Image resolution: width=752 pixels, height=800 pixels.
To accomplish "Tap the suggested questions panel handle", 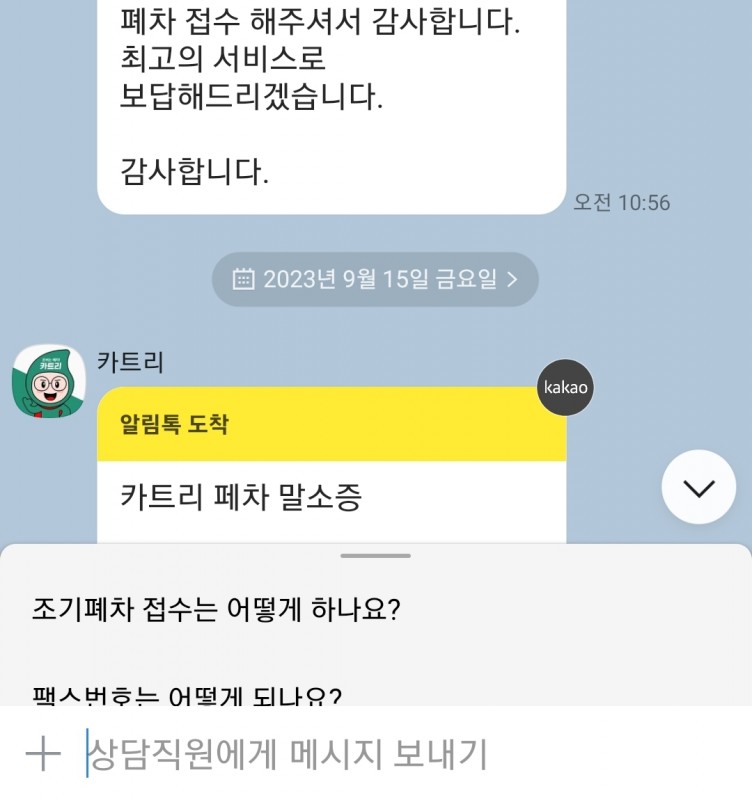I will 375,555.
